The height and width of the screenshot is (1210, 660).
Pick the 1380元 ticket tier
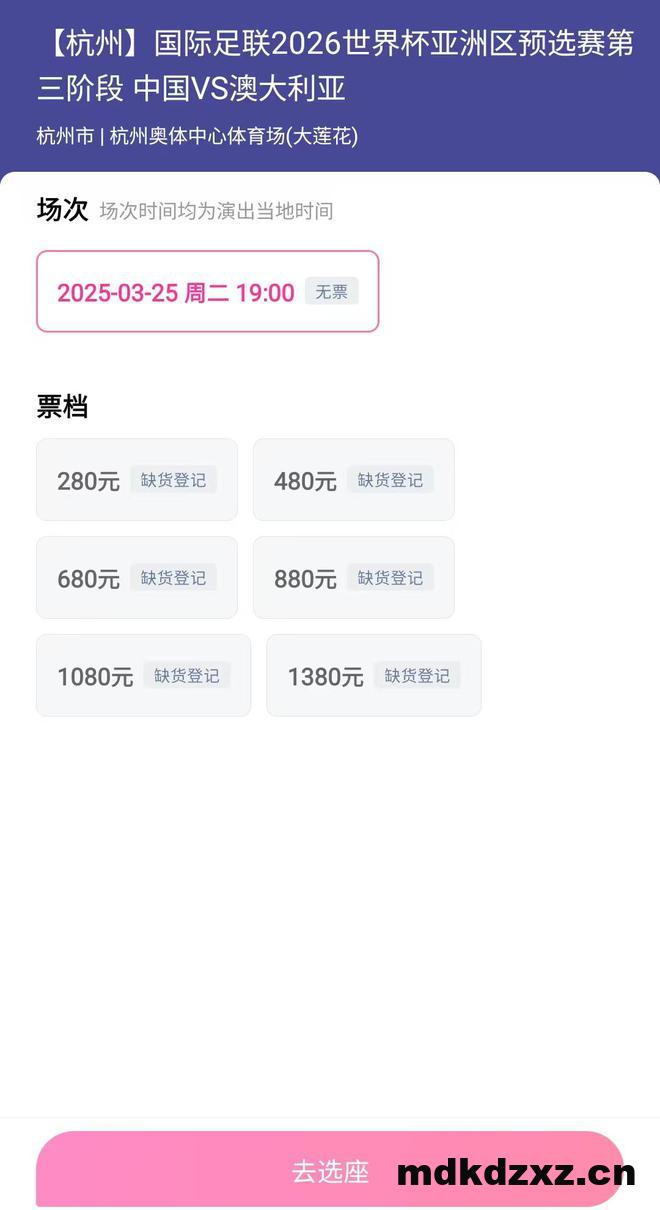pyautogui.click(x=374, y=676)
